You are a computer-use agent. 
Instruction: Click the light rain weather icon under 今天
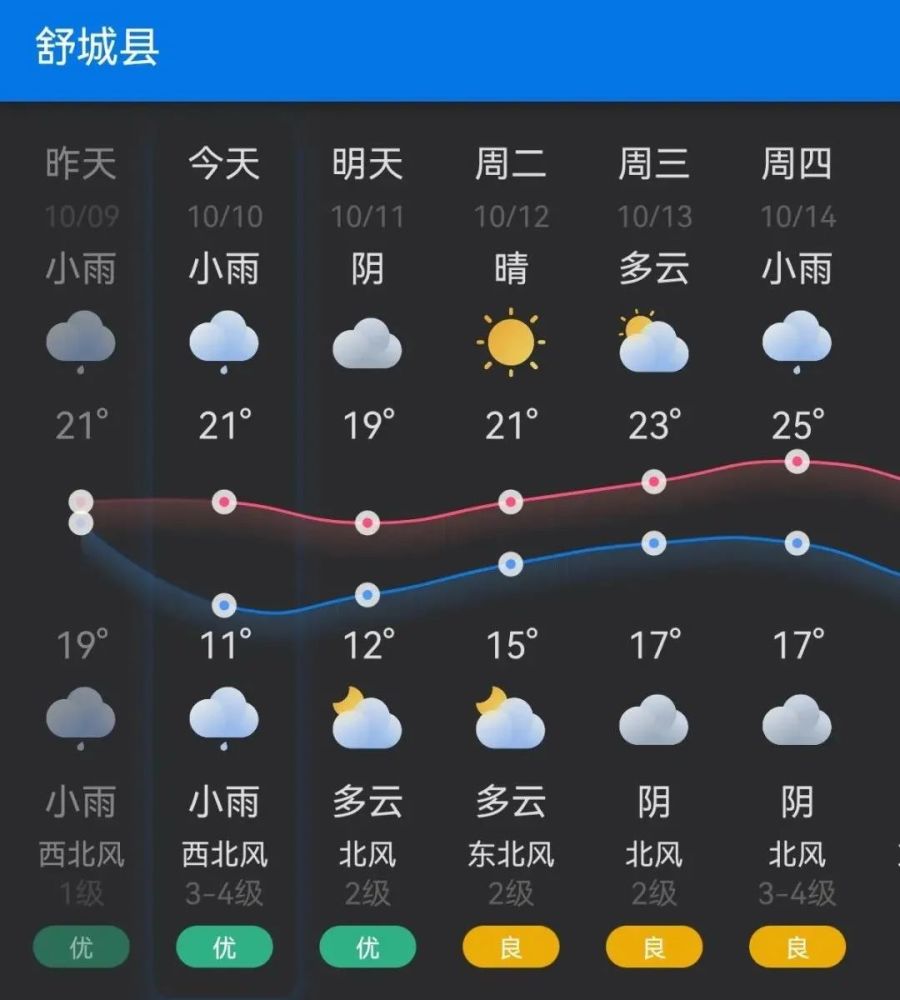(x=225, y=340)
